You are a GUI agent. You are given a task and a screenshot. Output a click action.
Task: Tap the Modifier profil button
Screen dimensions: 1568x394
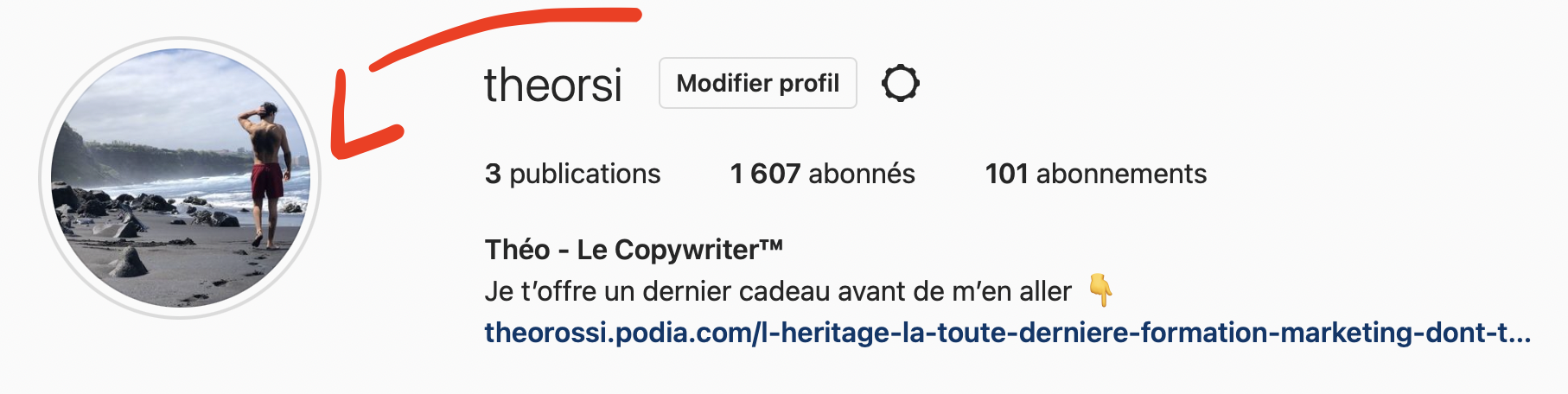(x=757, y=83)
